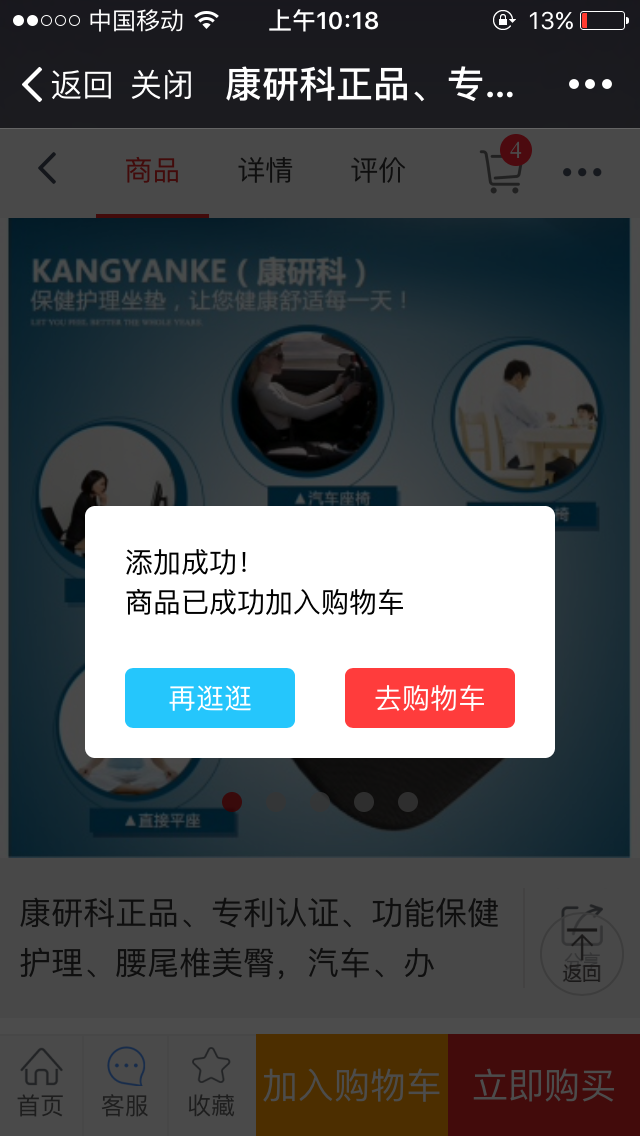Open the shopping cart icon with badge
The width and height of the screenshot is (640, 1136).
(503, 169)
